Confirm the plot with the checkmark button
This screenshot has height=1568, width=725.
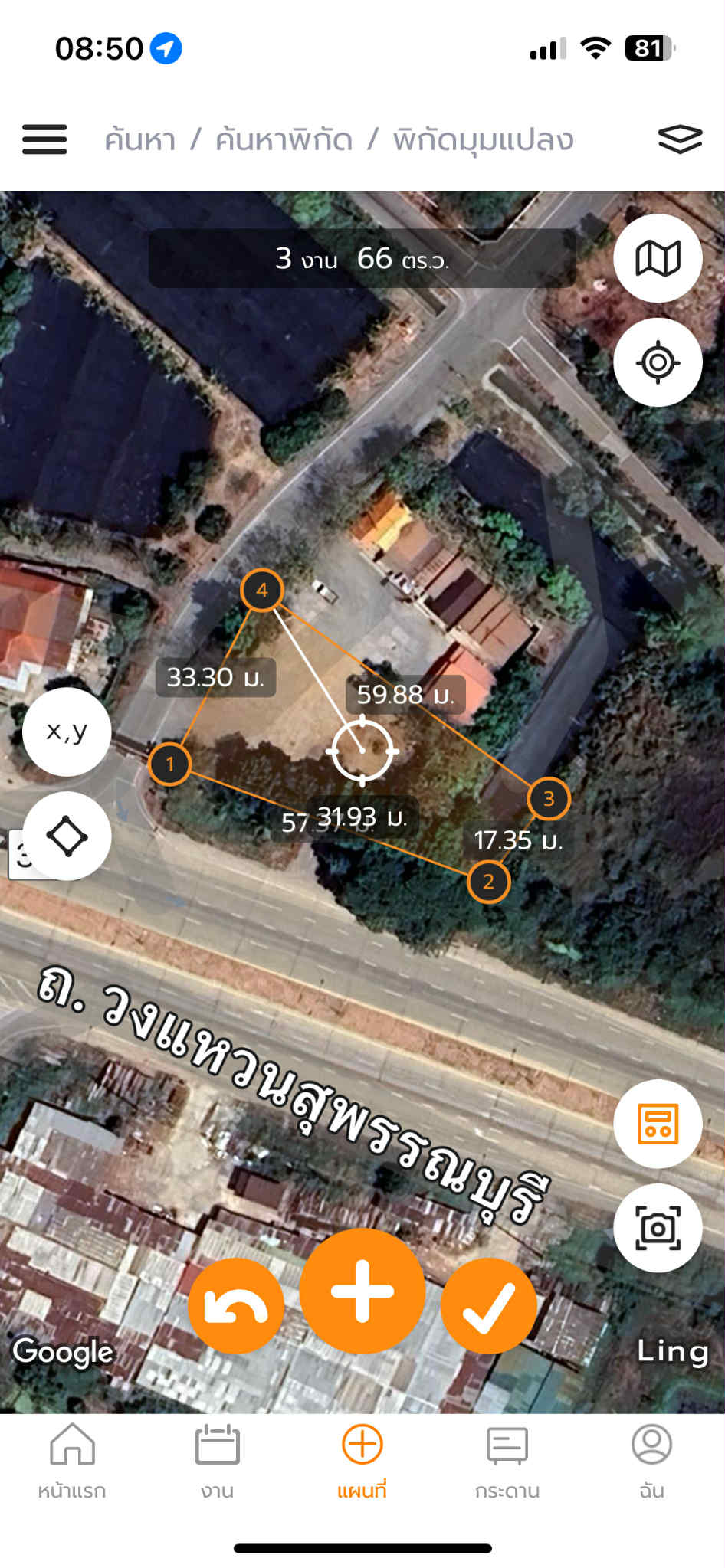point(489,1306)
